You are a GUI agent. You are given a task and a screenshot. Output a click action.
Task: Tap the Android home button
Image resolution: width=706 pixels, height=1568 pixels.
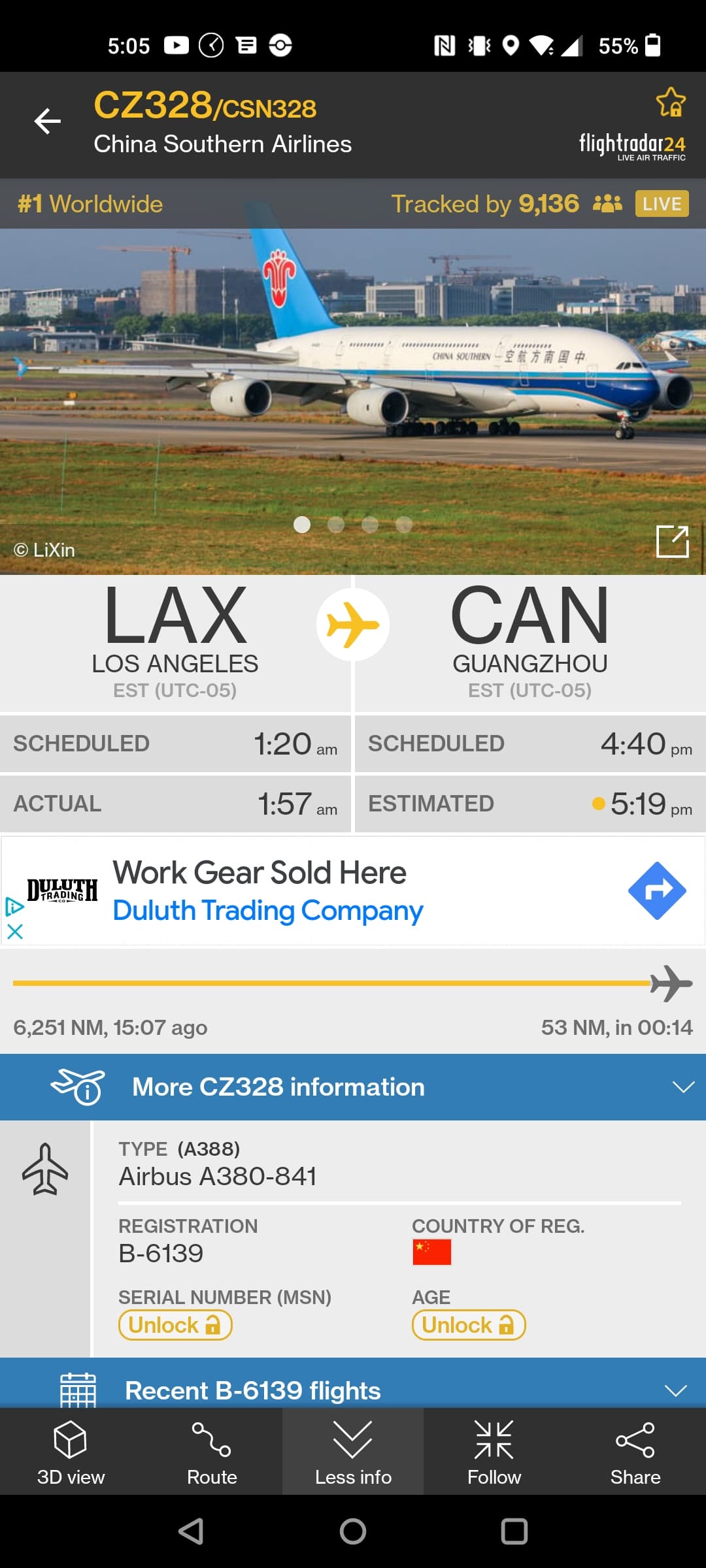tap(353, 1531)
